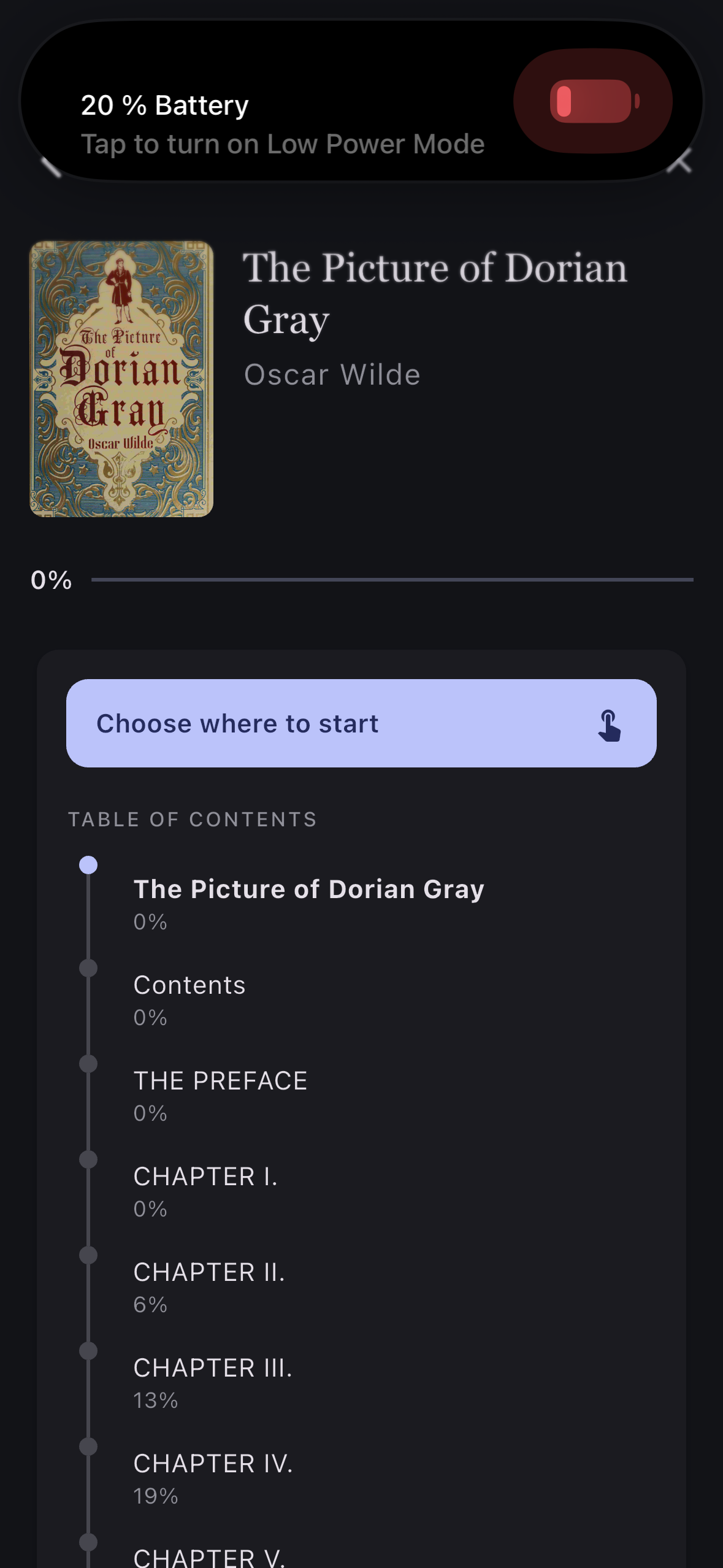Tap to turn on Low Power Mode
The width and height of the screenshot is (723, 1568).
click(283, 143)
